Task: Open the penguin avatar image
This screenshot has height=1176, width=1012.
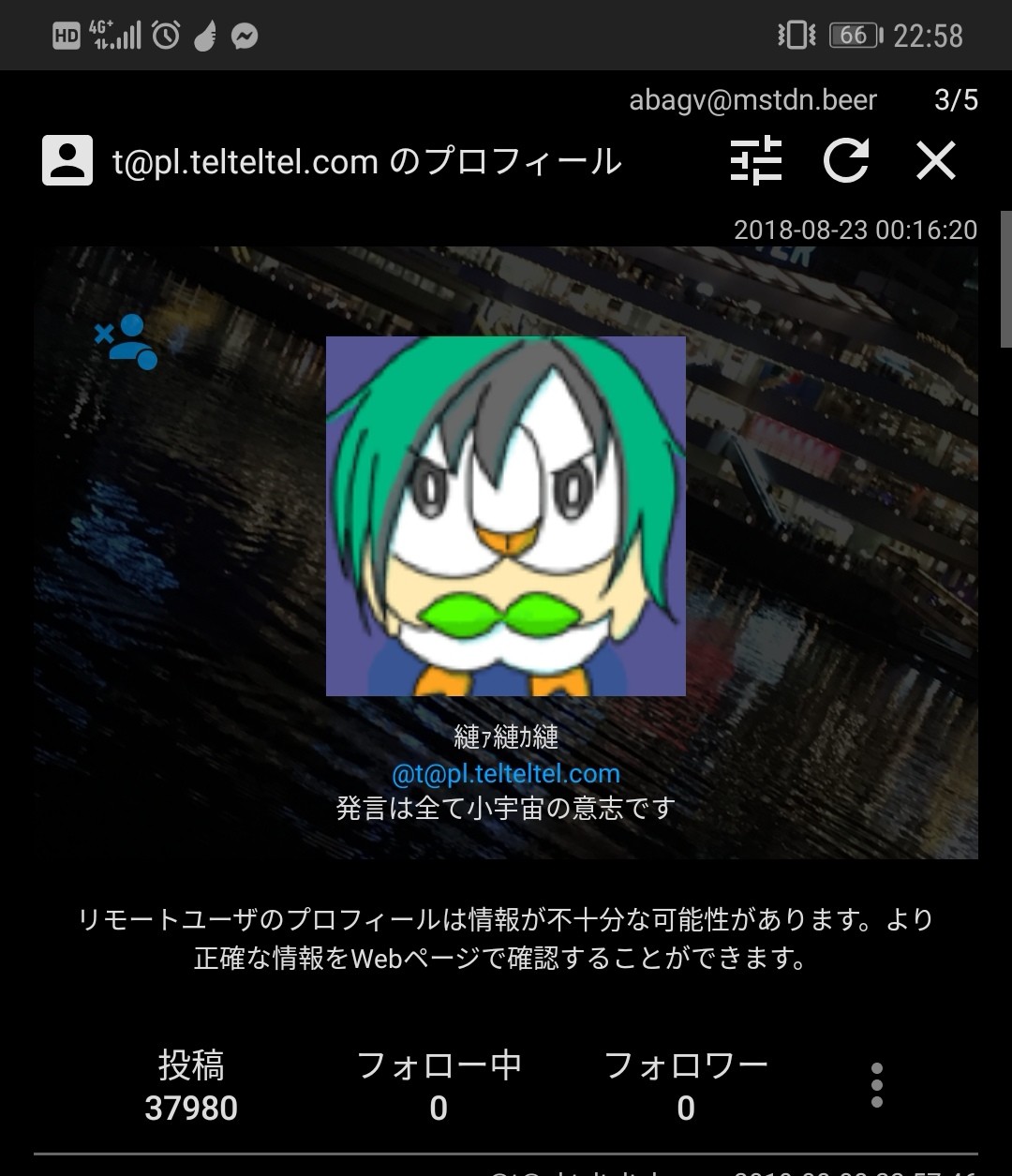Action: click(x=505, y=516)
